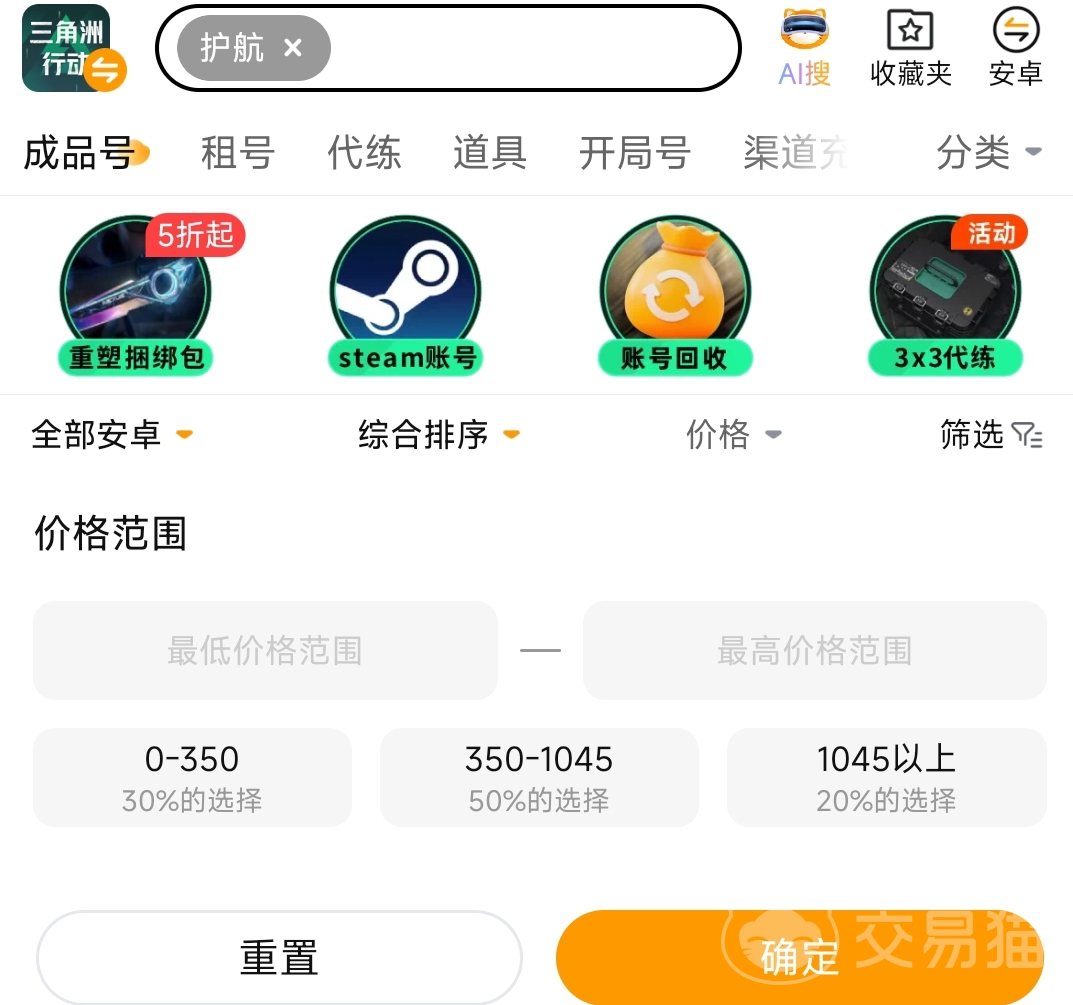Tap the 最低价格范围 input field
1073x1005 pixels.
[266, 650]
